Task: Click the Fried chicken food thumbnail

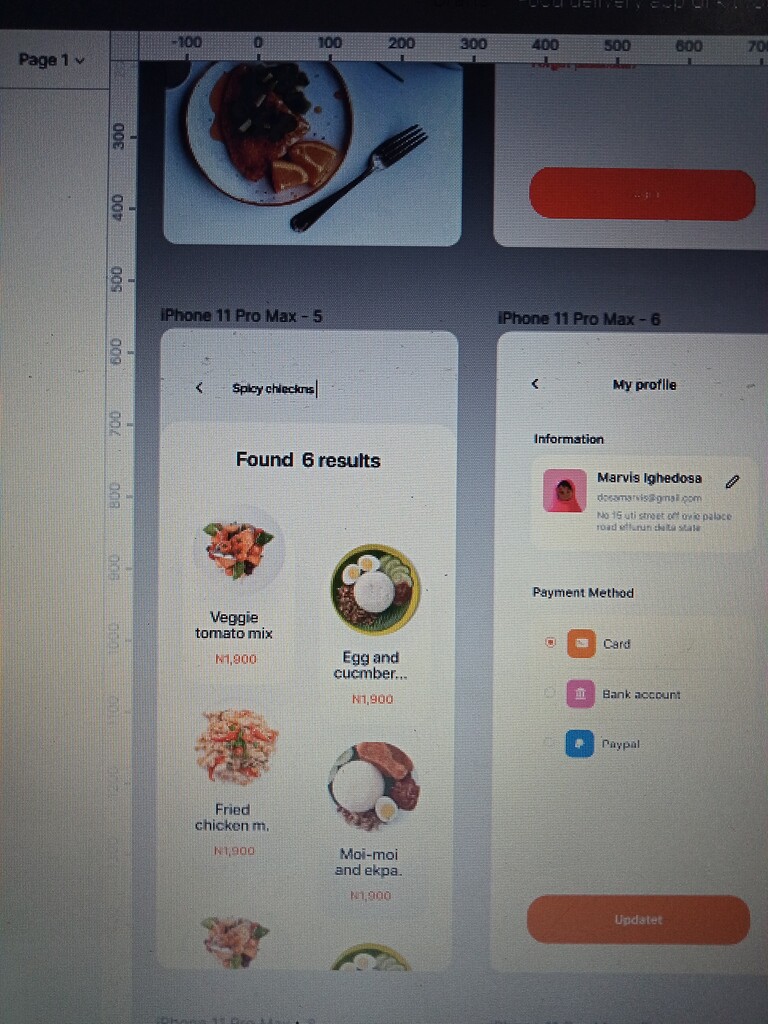Action: pyautogui.click(x=235, y=752)
